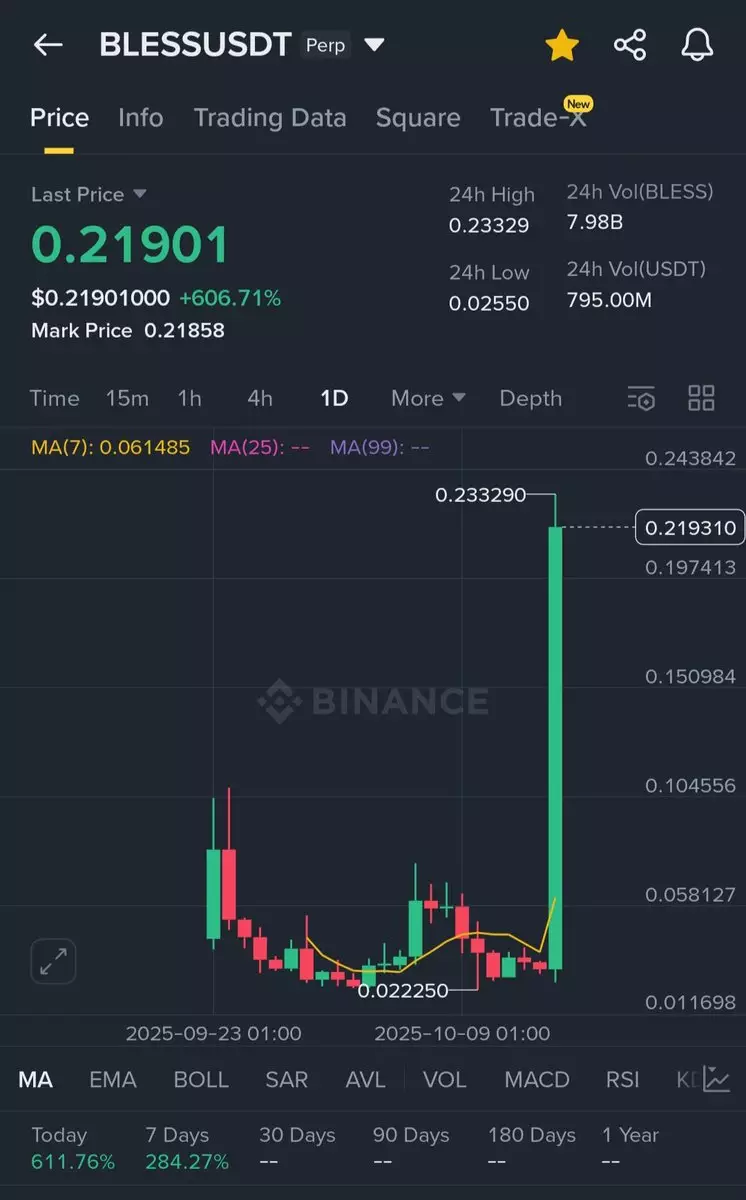
Task: Share this BLESSUSDT chart
Action: [629, 45]
